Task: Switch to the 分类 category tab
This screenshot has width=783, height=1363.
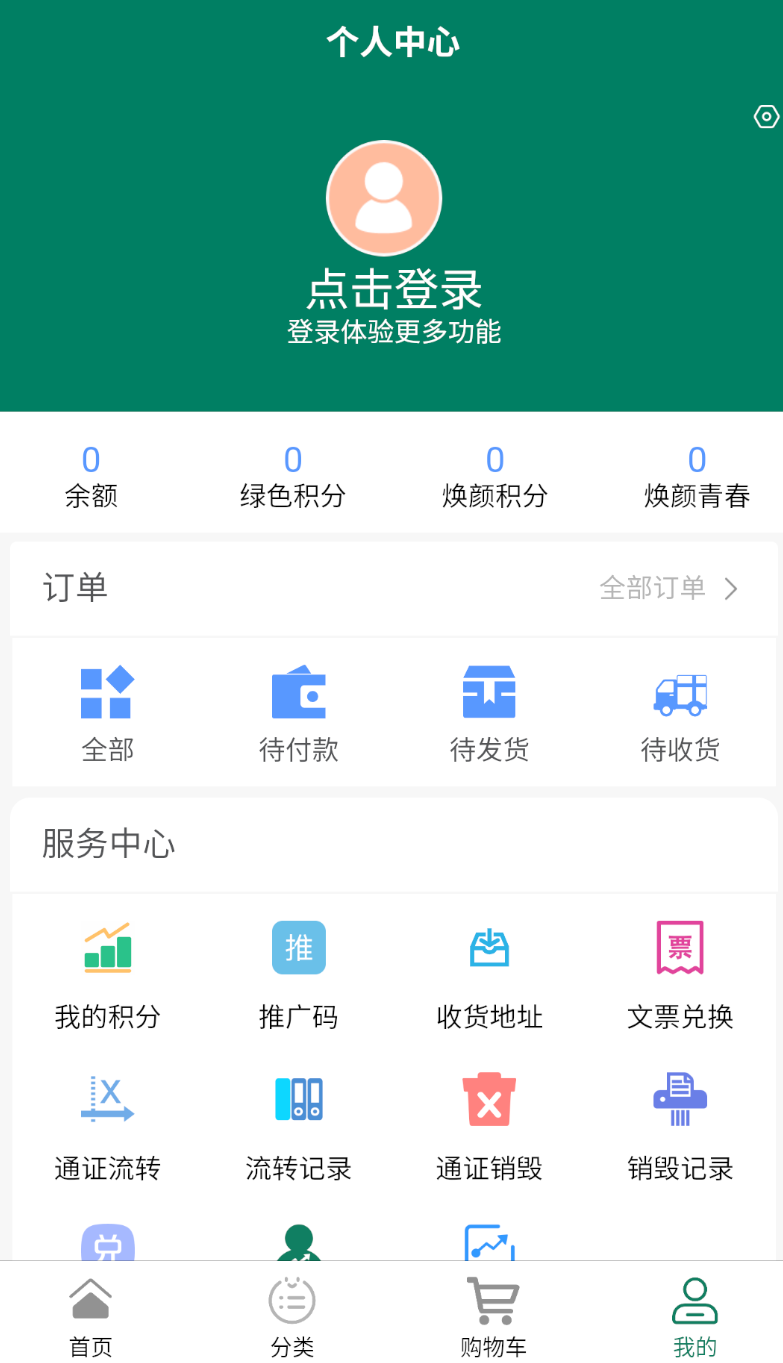Action: 292,1317
